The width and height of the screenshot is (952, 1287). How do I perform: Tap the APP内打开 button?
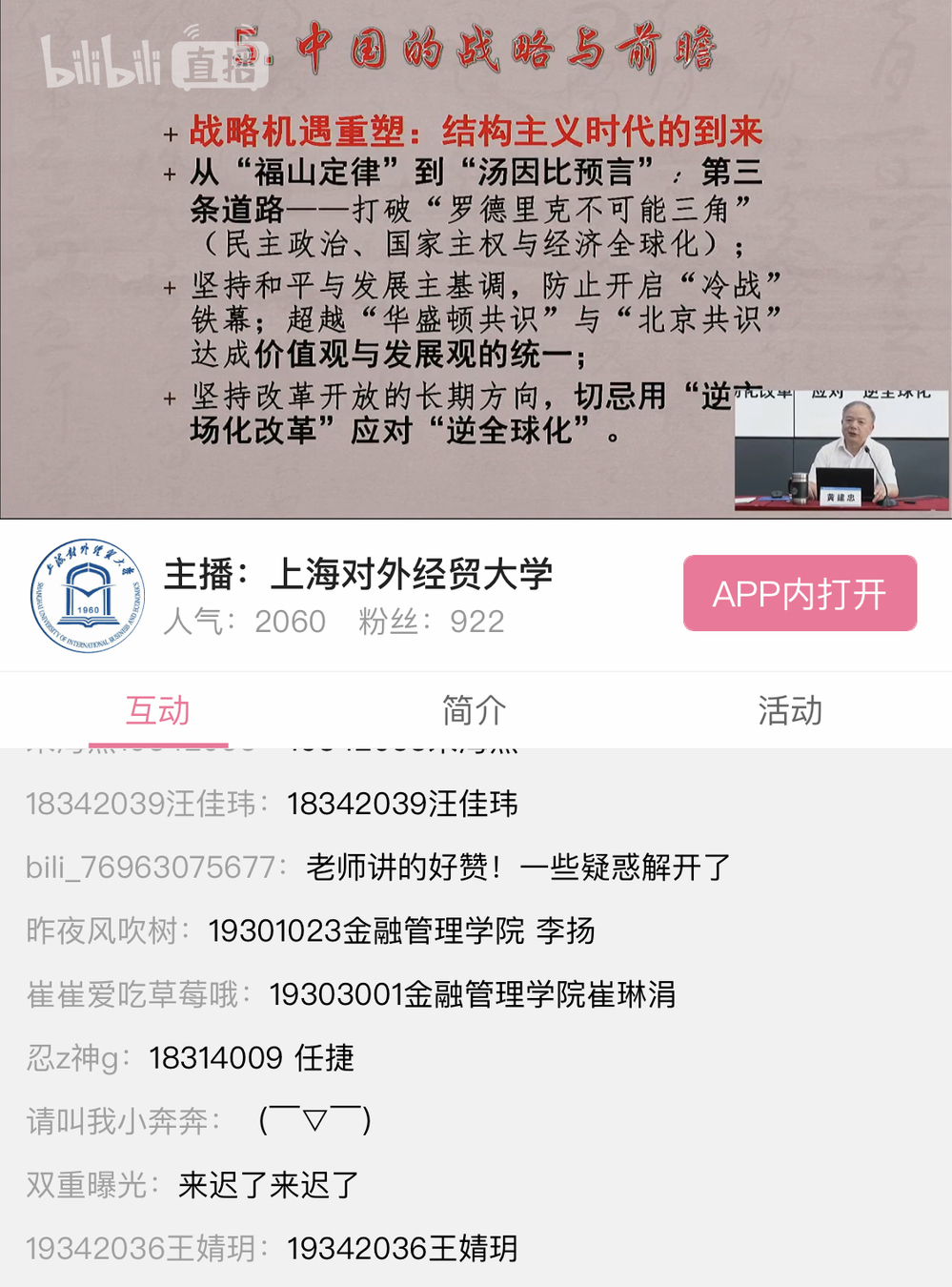(x=800, y=594)
